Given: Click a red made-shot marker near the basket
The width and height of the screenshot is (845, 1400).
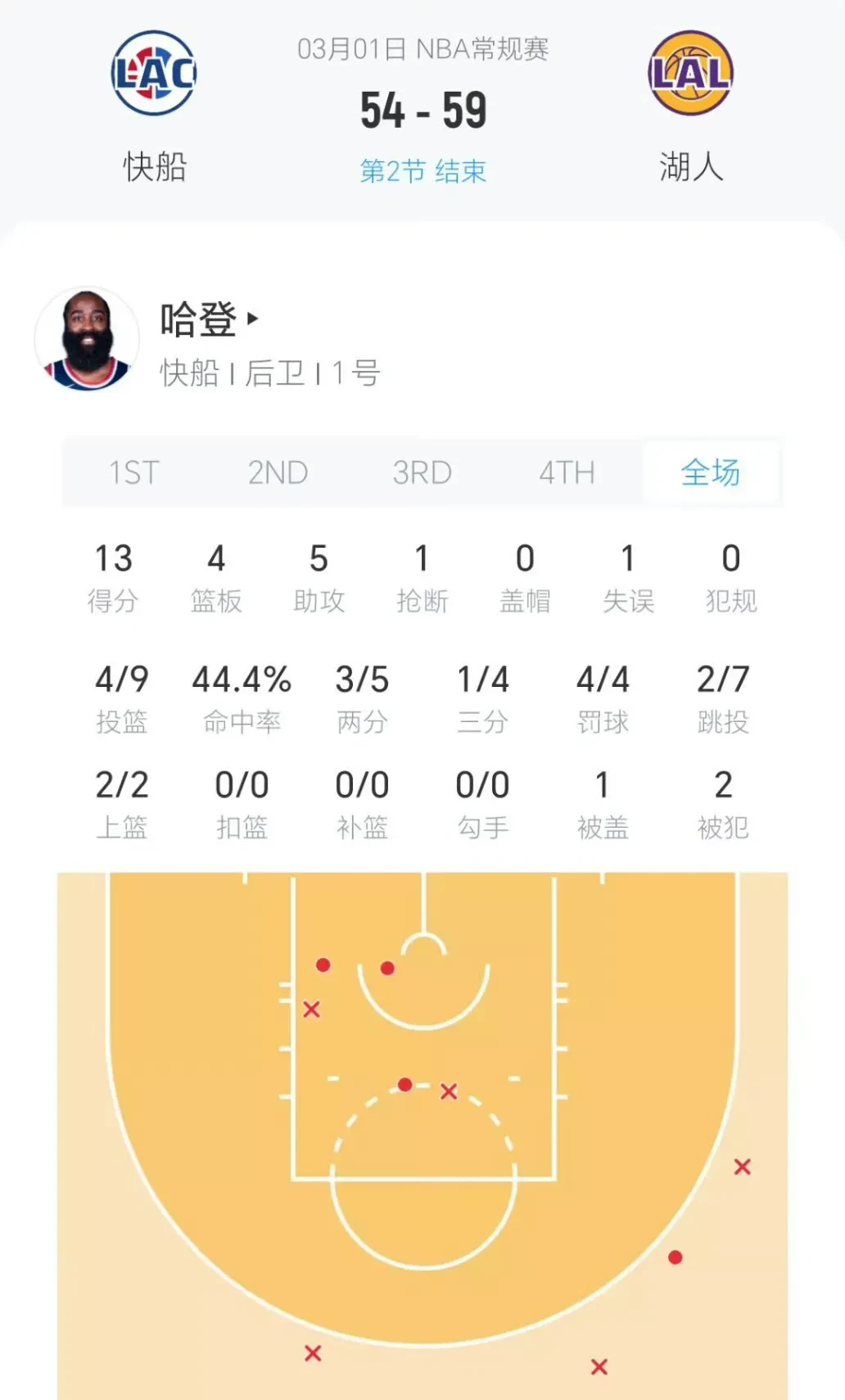Looking at the screenshot, I should tap(386, 968).
